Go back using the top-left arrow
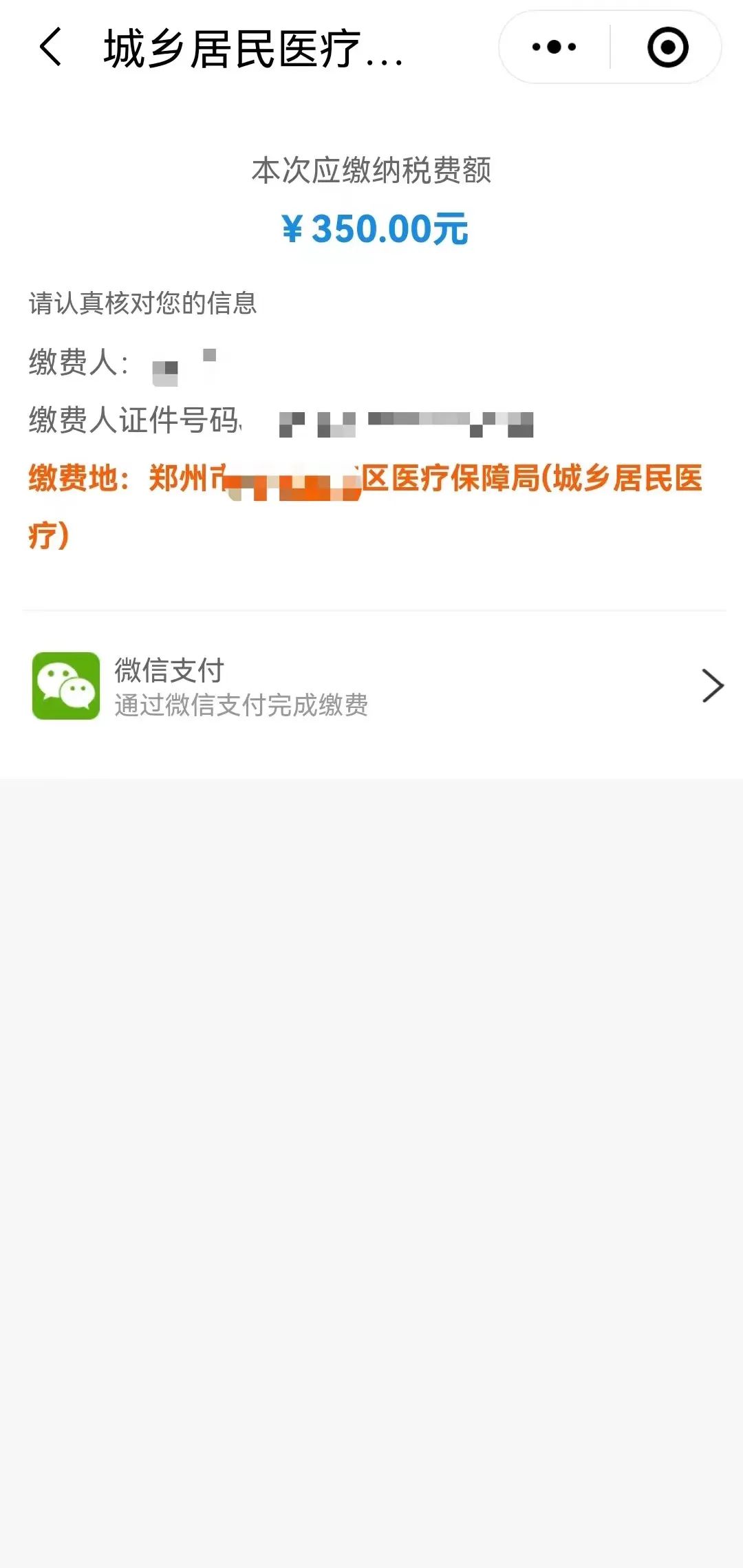The width and height of the screenshot is (743, 1568). tap(51, 47)
